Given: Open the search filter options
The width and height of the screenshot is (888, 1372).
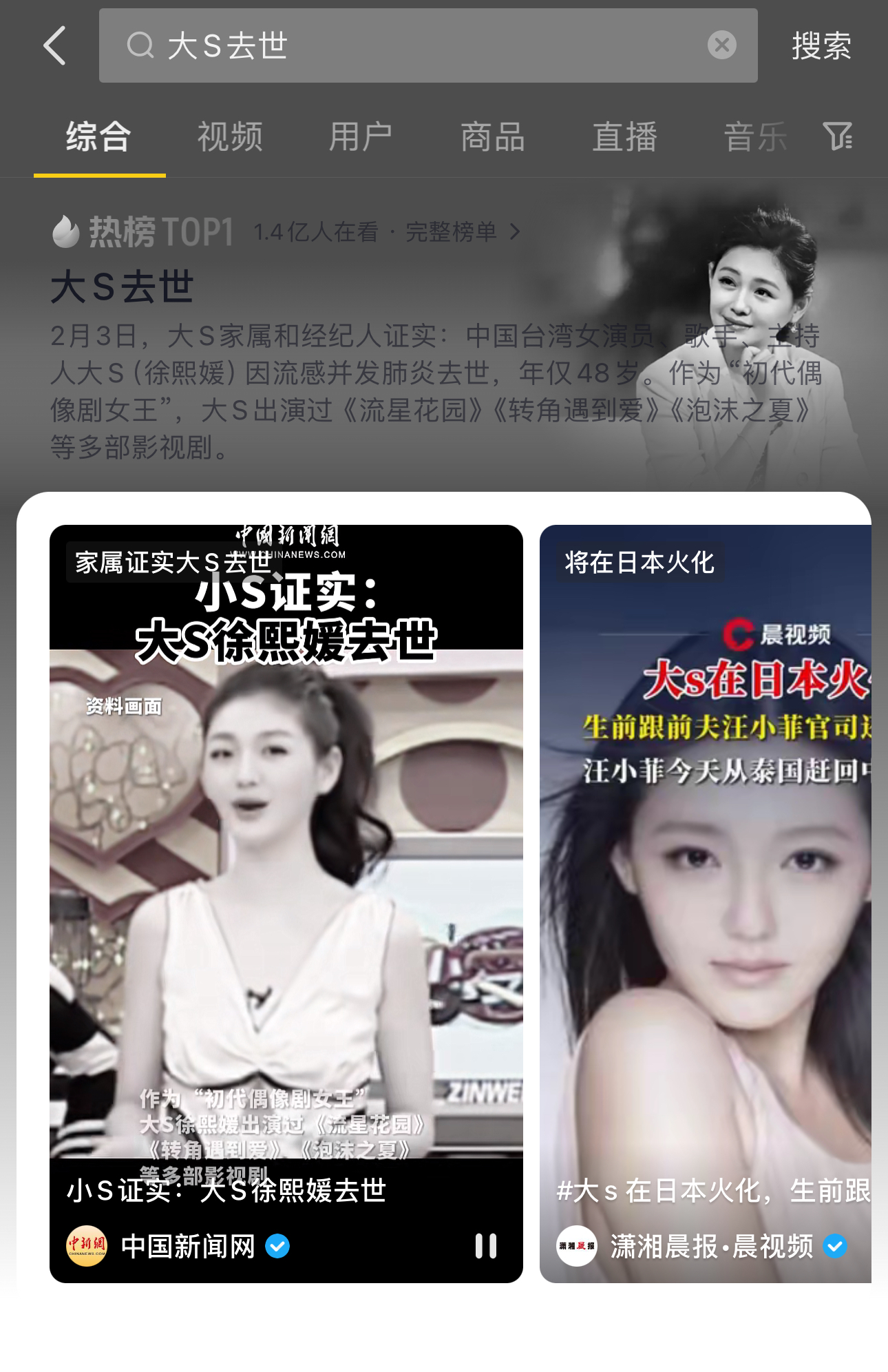Looking at the screenshot, I should pyautogui.click(x=838, y=136).
